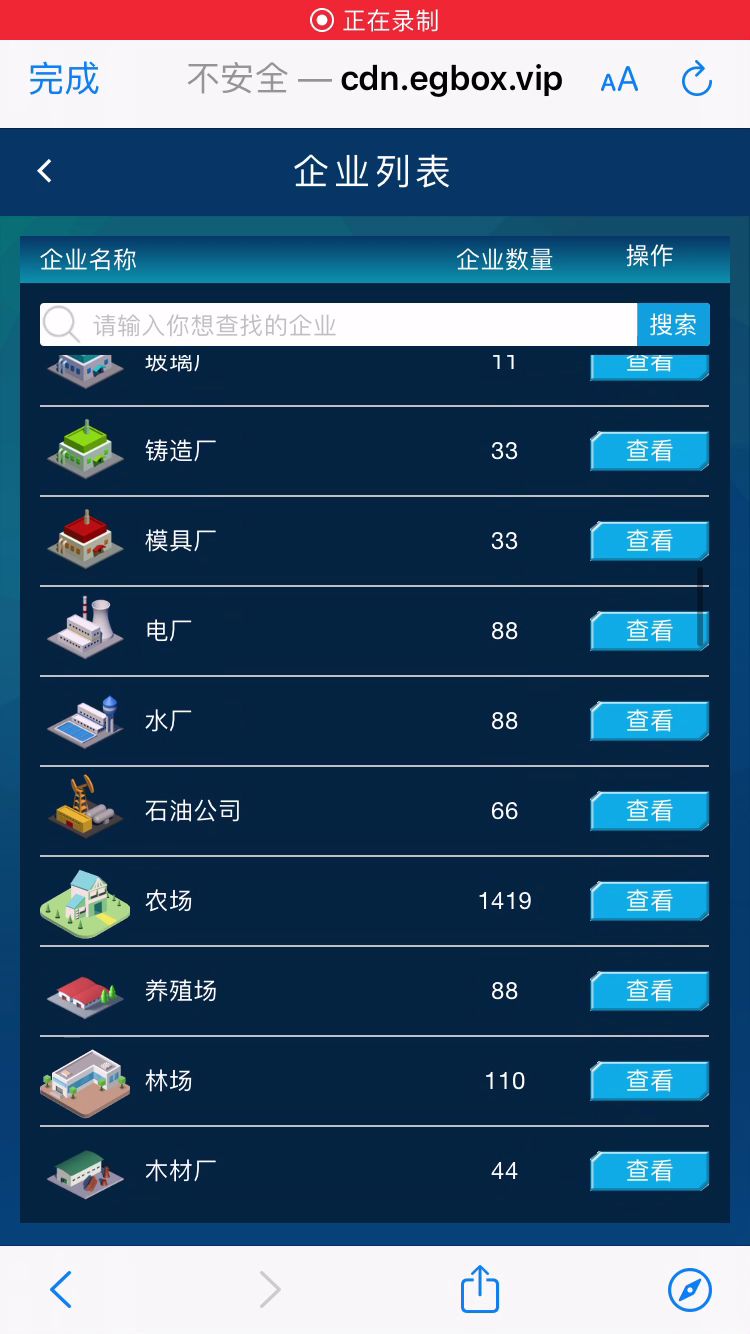The height and width of the screenshot is (1334, 750).
Task: Share this page
Action: (479, 1288)
